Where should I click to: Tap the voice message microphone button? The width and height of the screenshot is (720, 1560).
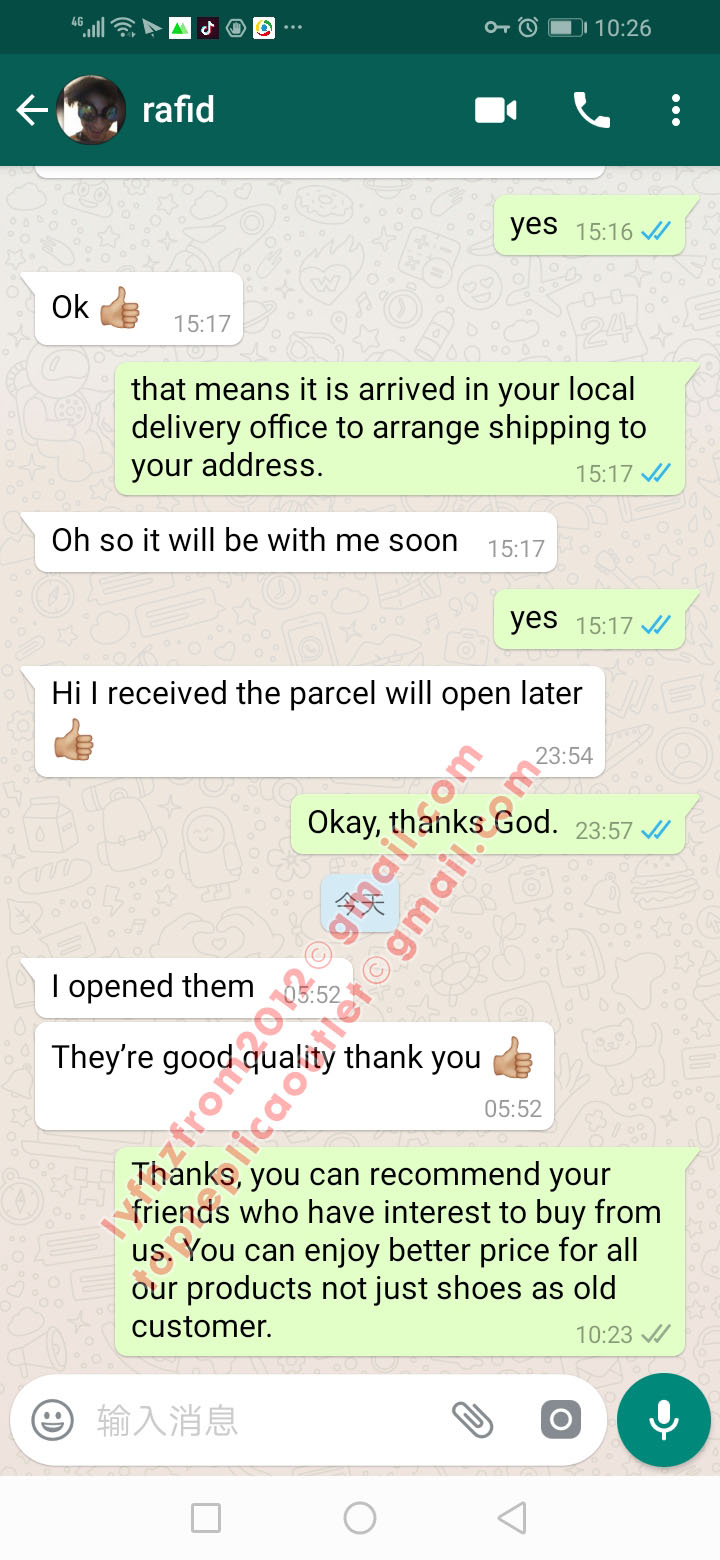(x=663, y=1420)
